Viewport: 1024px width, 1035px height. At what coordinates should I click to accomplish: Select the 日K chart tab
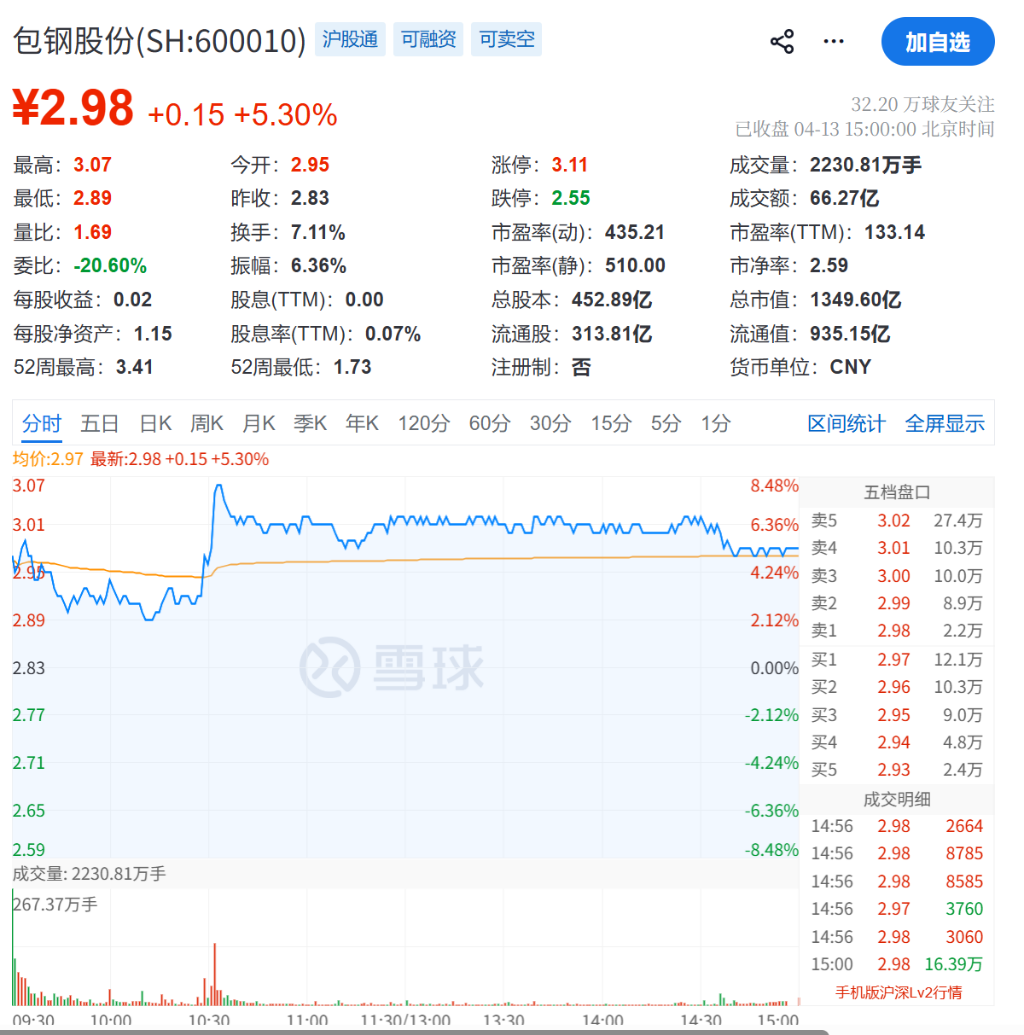point(155,423)
